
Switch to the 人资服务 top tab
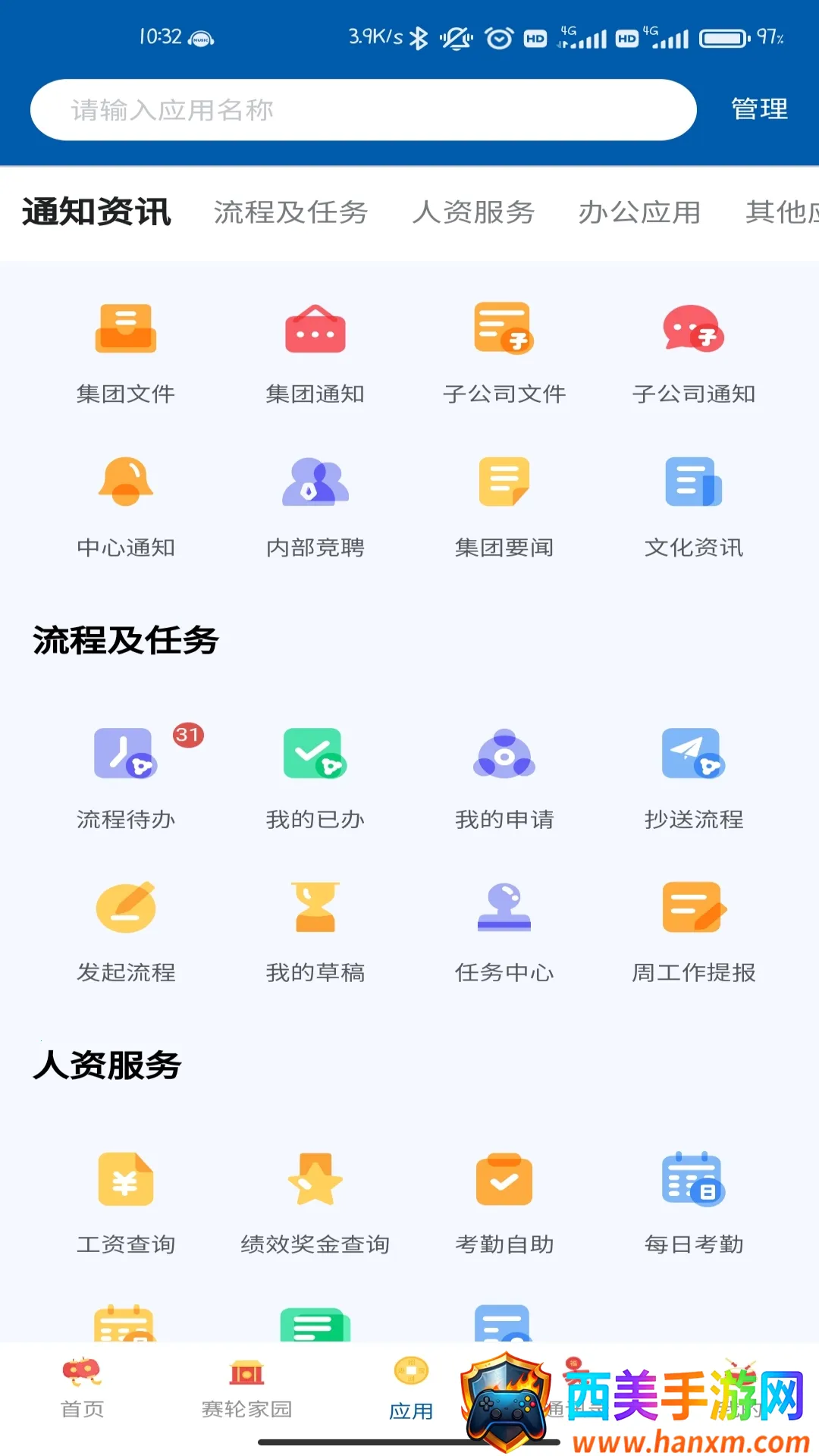[x=473, y=212]
